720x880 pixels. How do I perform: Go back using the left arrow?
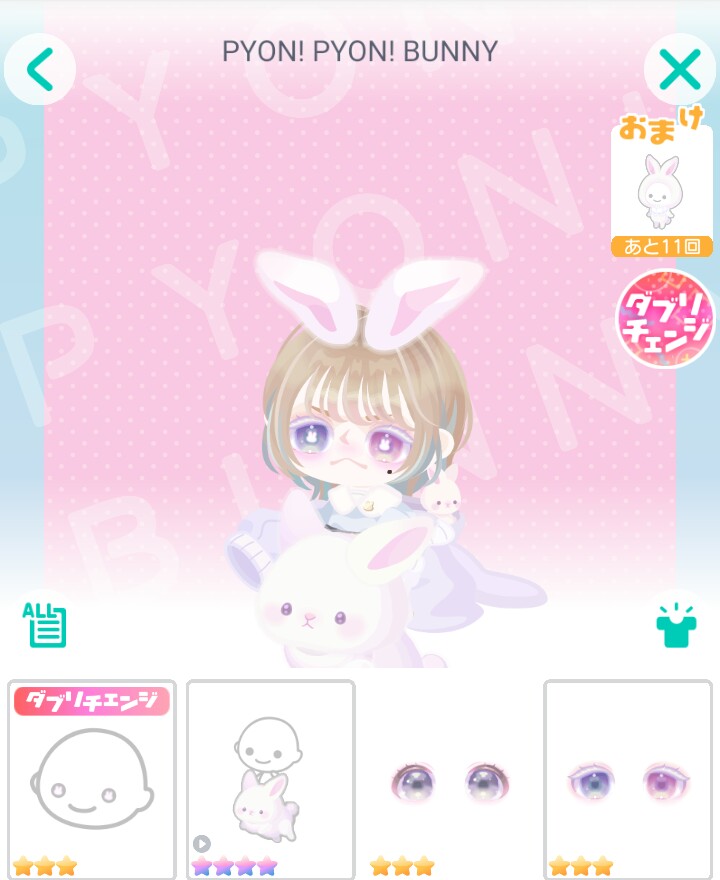pos(39,69)
